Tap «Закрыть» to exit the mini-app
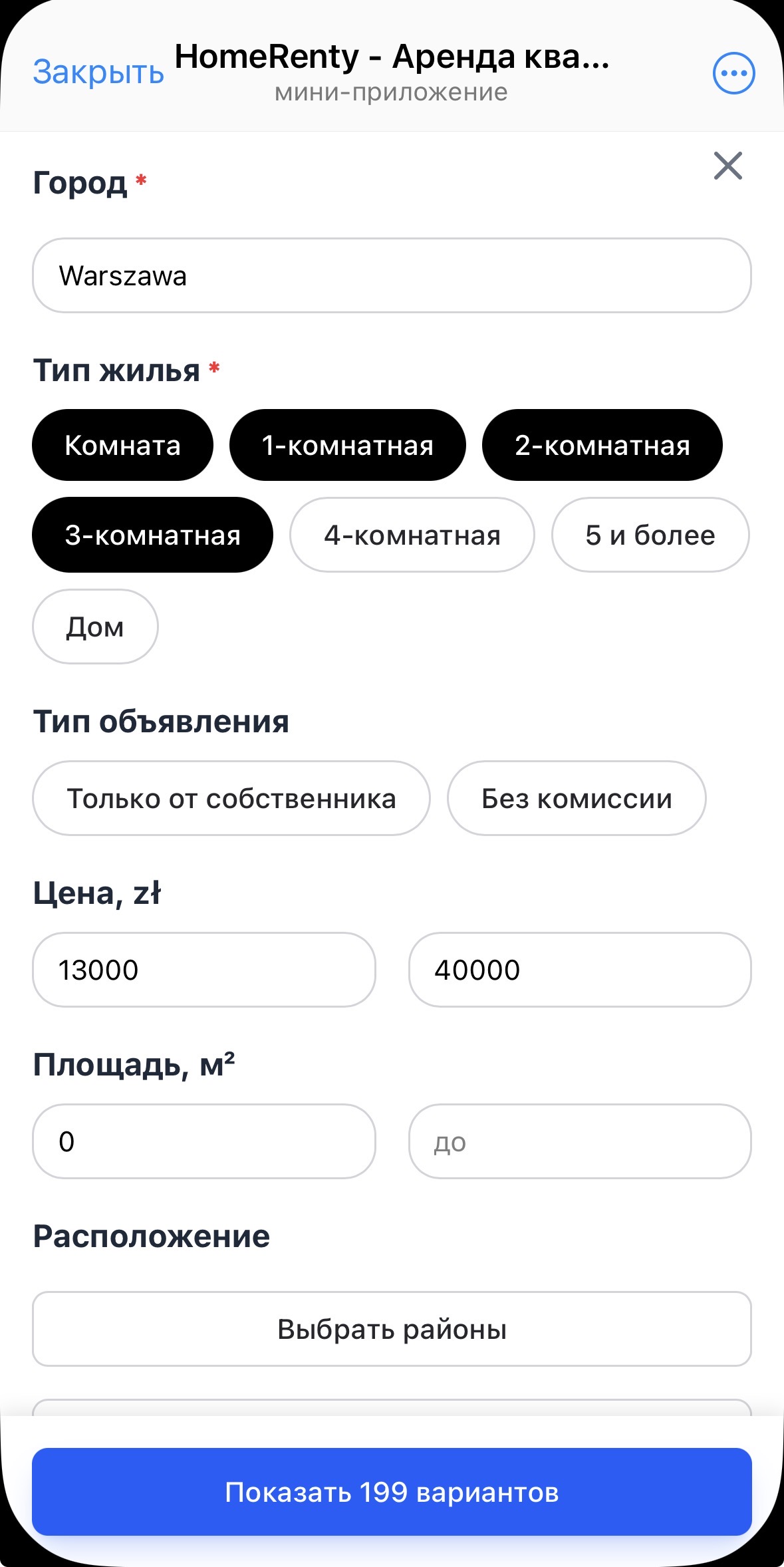Screen dimensions: 784x1567 click(x=97, y=71)
